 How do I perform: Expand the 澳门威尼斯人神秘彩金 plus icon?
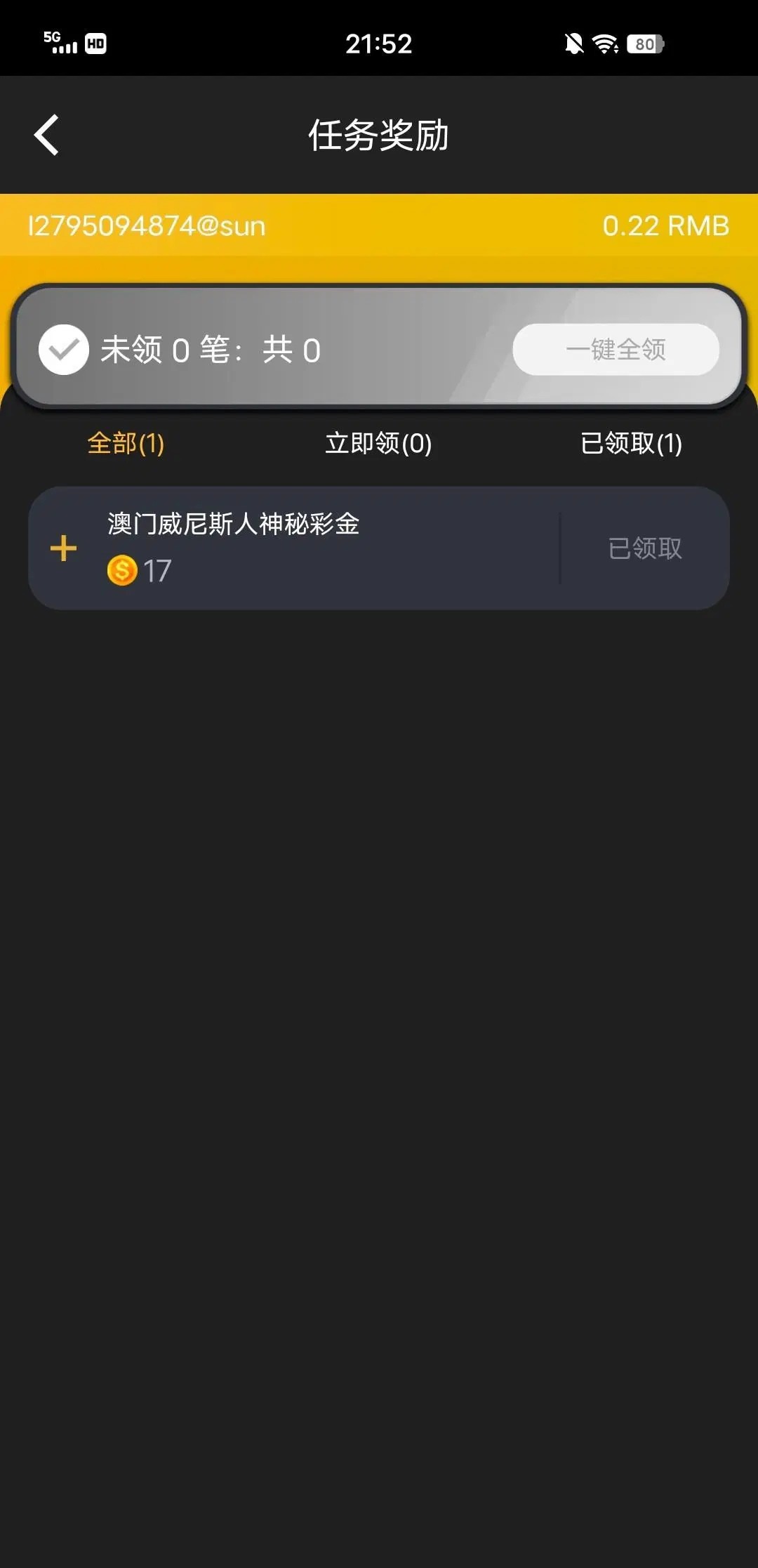63,548
